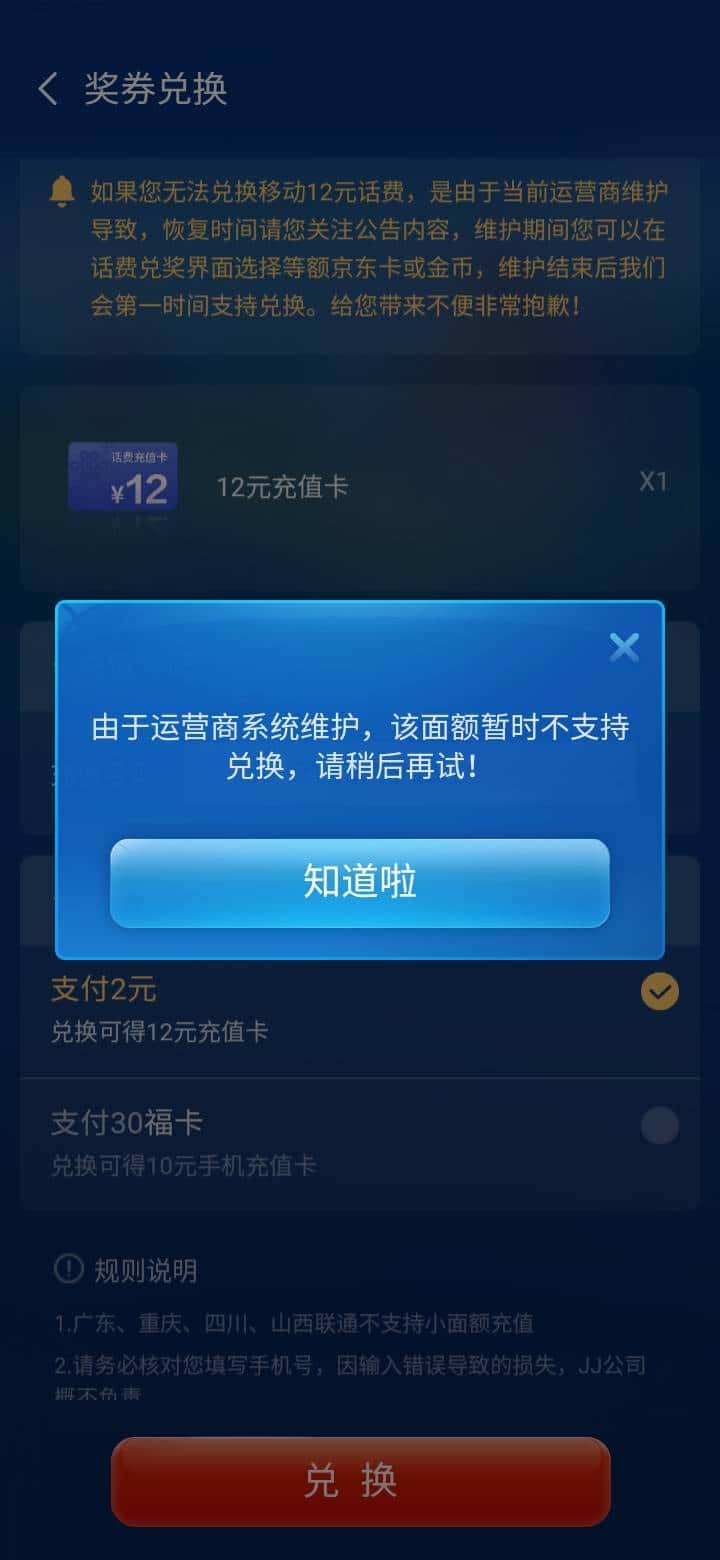Tap the back arrow beside 奖券兑换 title

tap(47, 90)
